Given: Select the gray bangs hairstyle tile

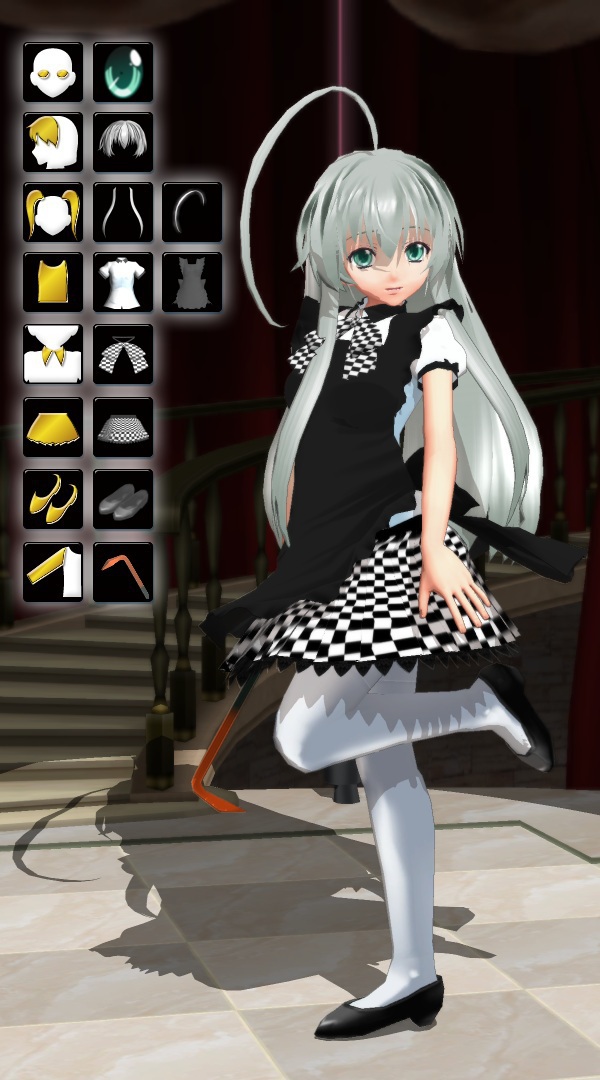Looking at the screenshot, I should coord(123,142).
